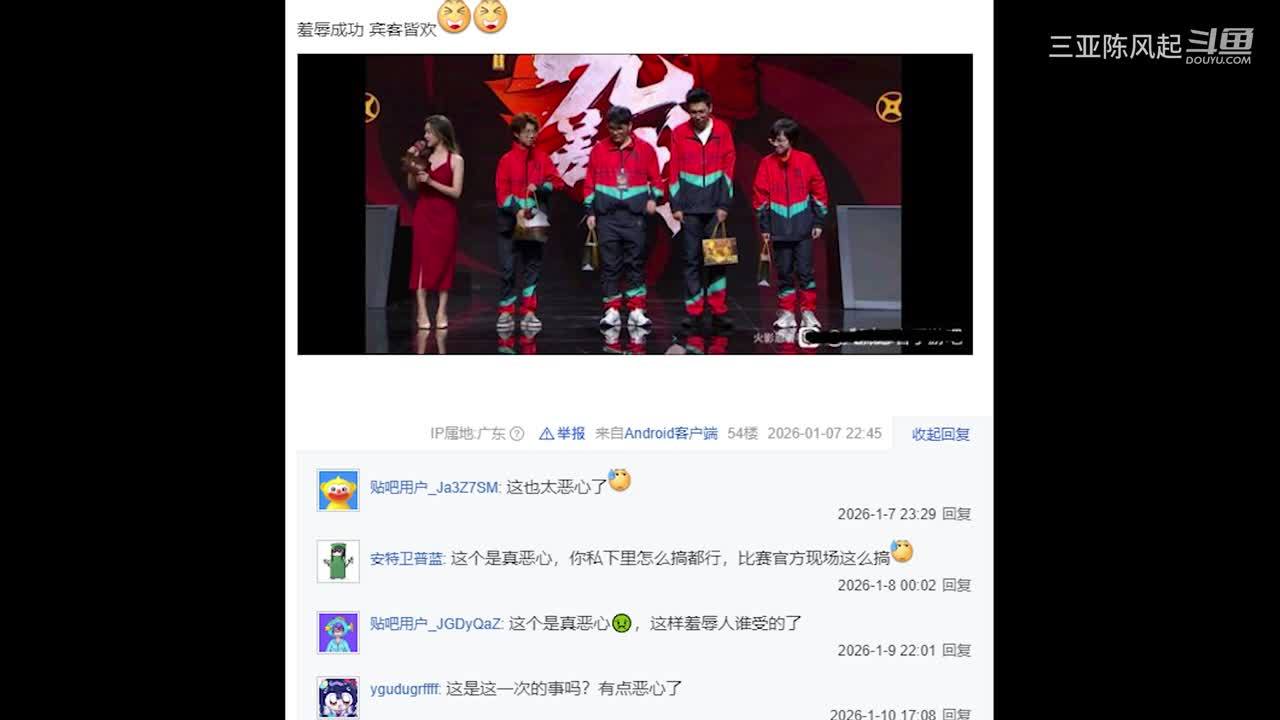Report this post via 举报

[563, 433]
